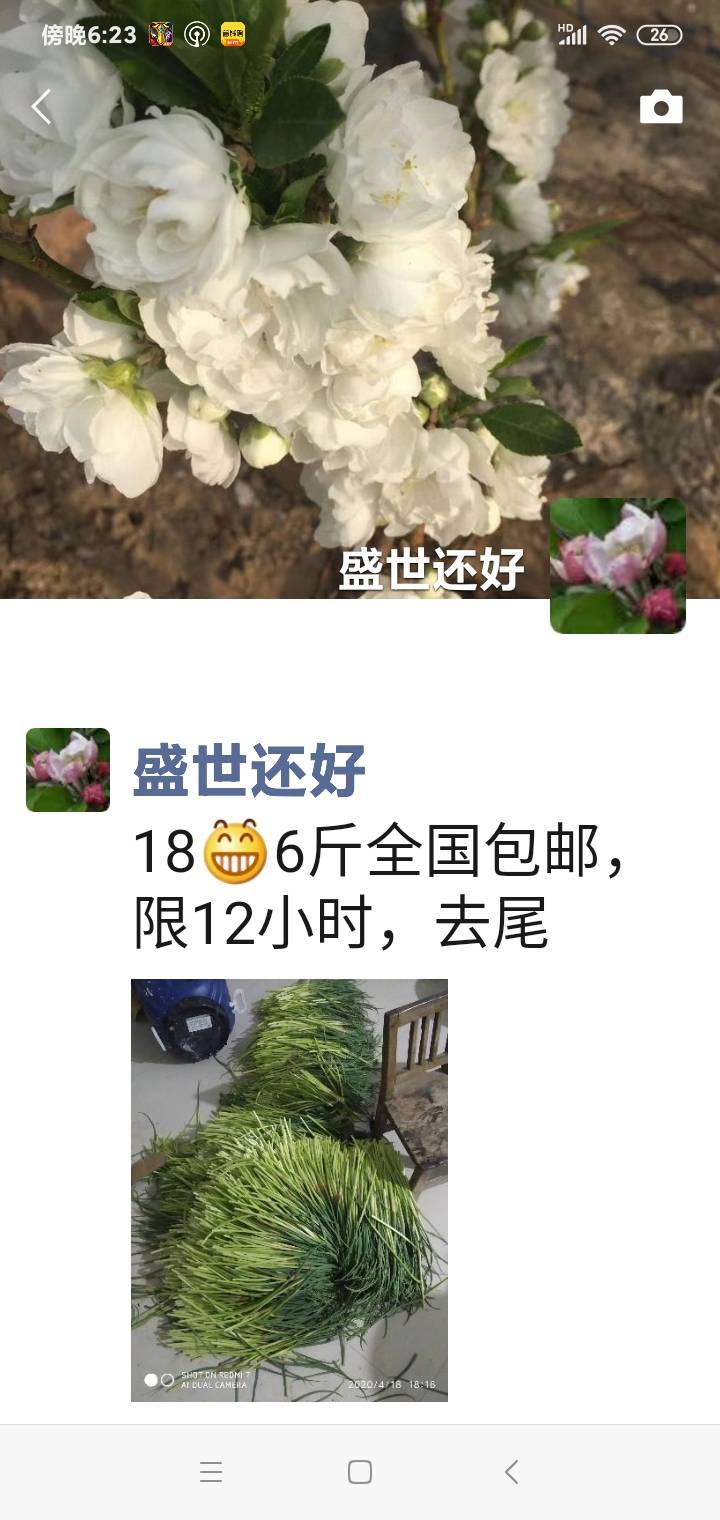Open the small avatar beside the post
This screenshot has width=720, height=1520.
[x=68, y=770]
